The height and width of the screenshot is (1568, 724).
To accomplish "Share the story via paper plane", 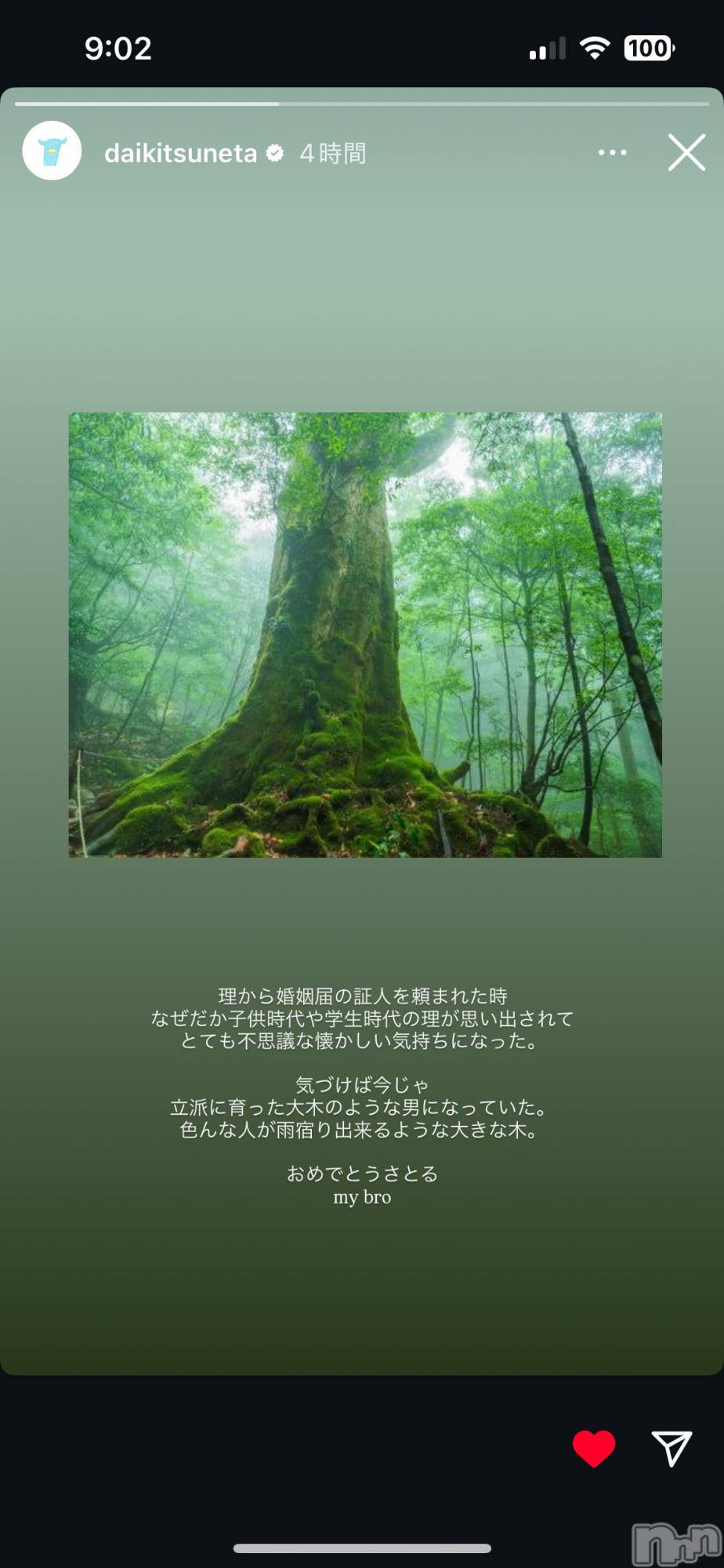I will click(x=672, y=1448).
